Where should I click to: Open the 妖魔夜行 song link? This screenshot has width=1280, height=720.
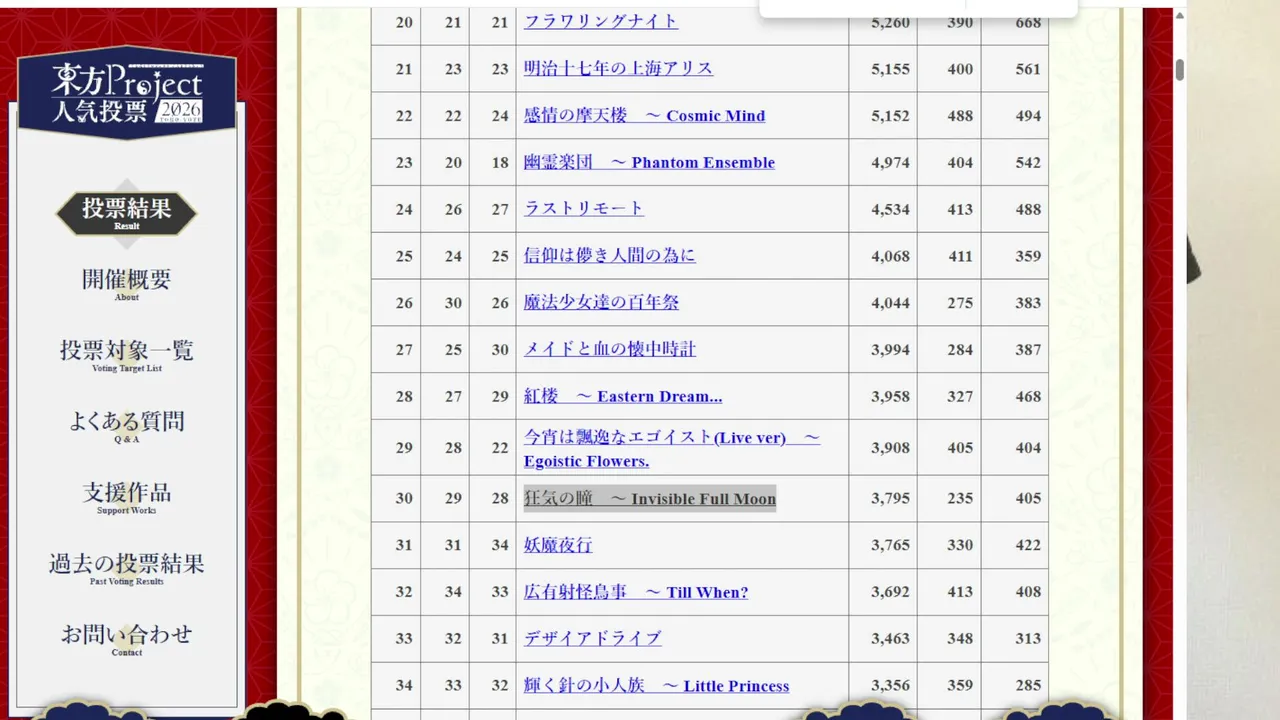tap(558, 545)
